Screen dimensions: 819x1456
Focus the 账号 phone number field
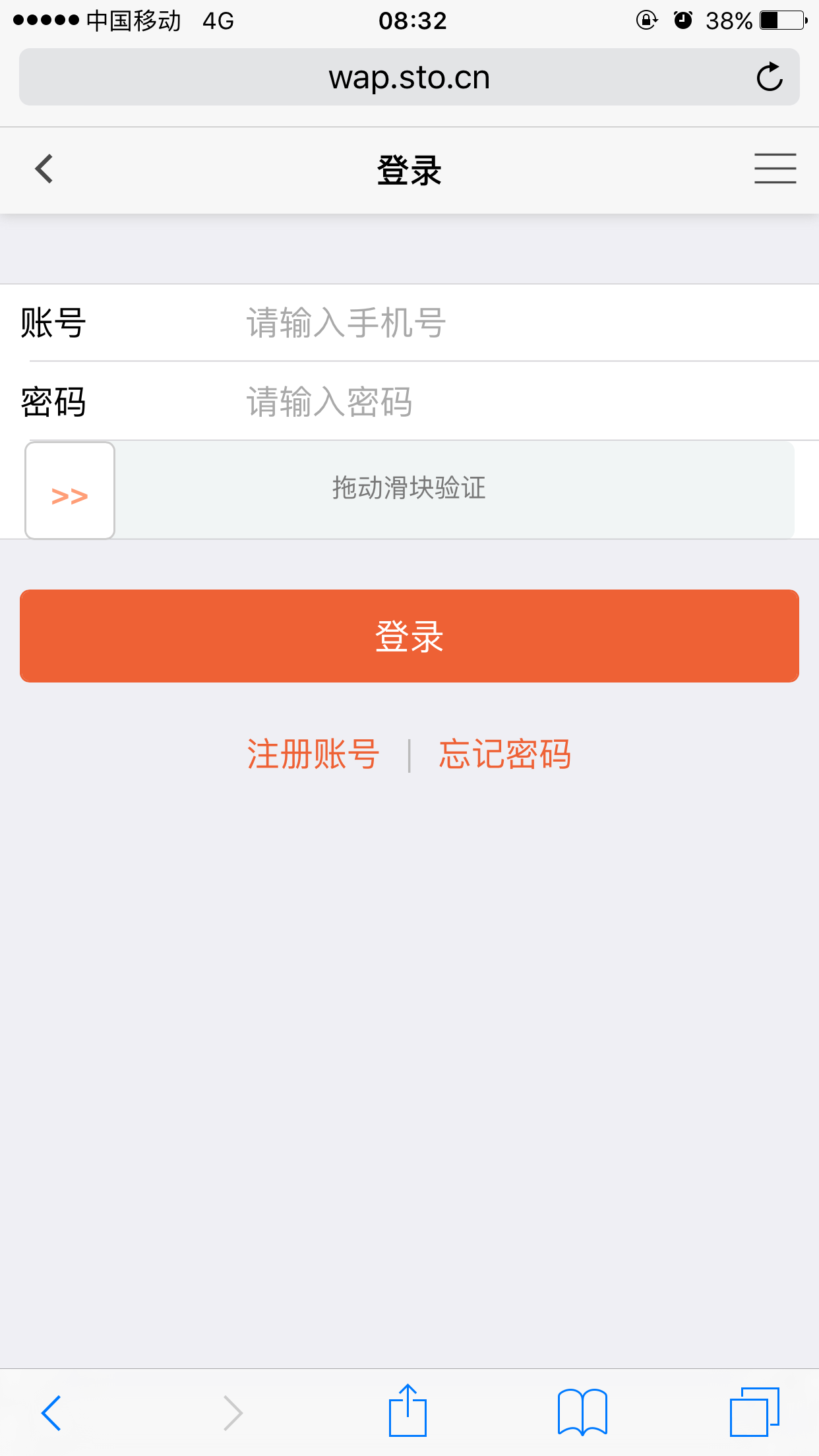(462, 323)
